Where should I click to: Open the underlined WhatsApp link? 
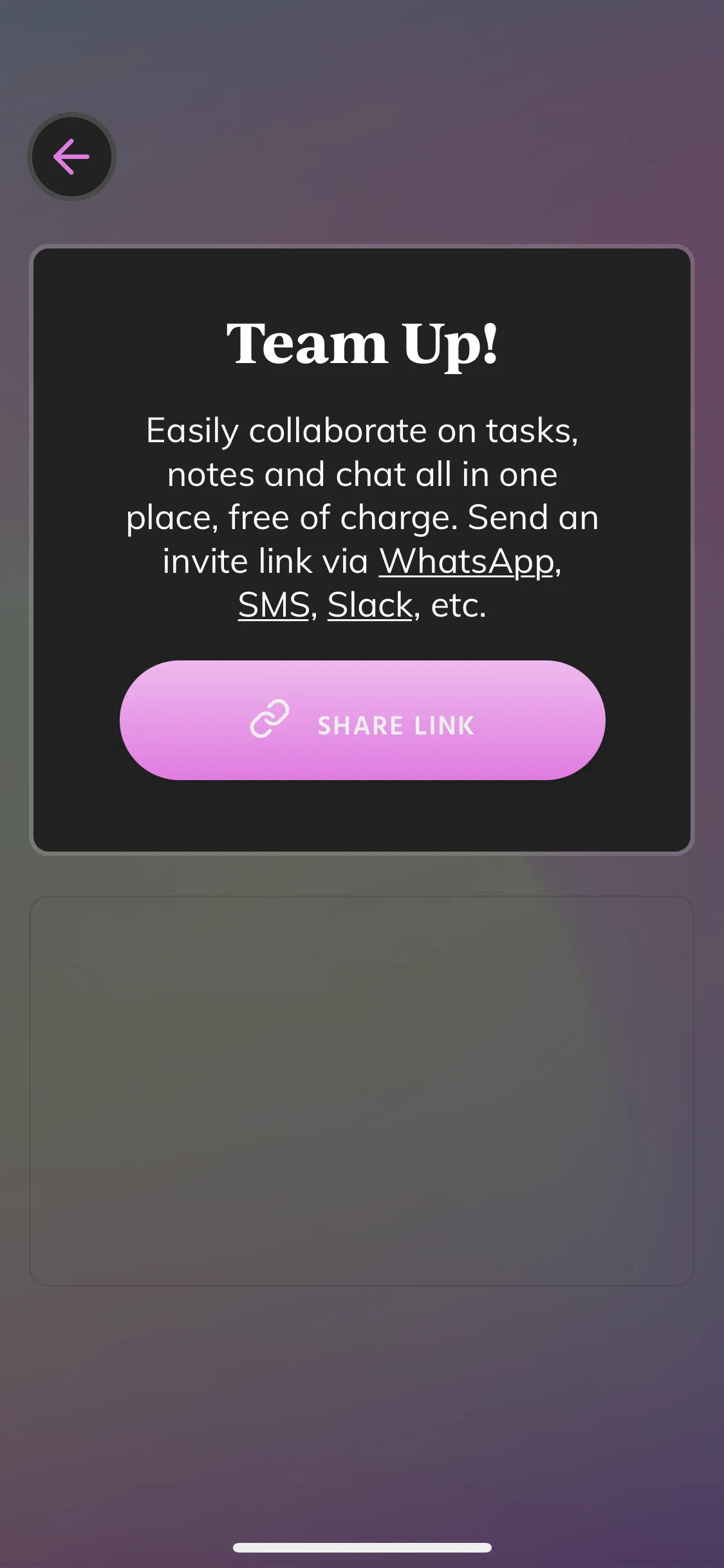click(467, 561)
